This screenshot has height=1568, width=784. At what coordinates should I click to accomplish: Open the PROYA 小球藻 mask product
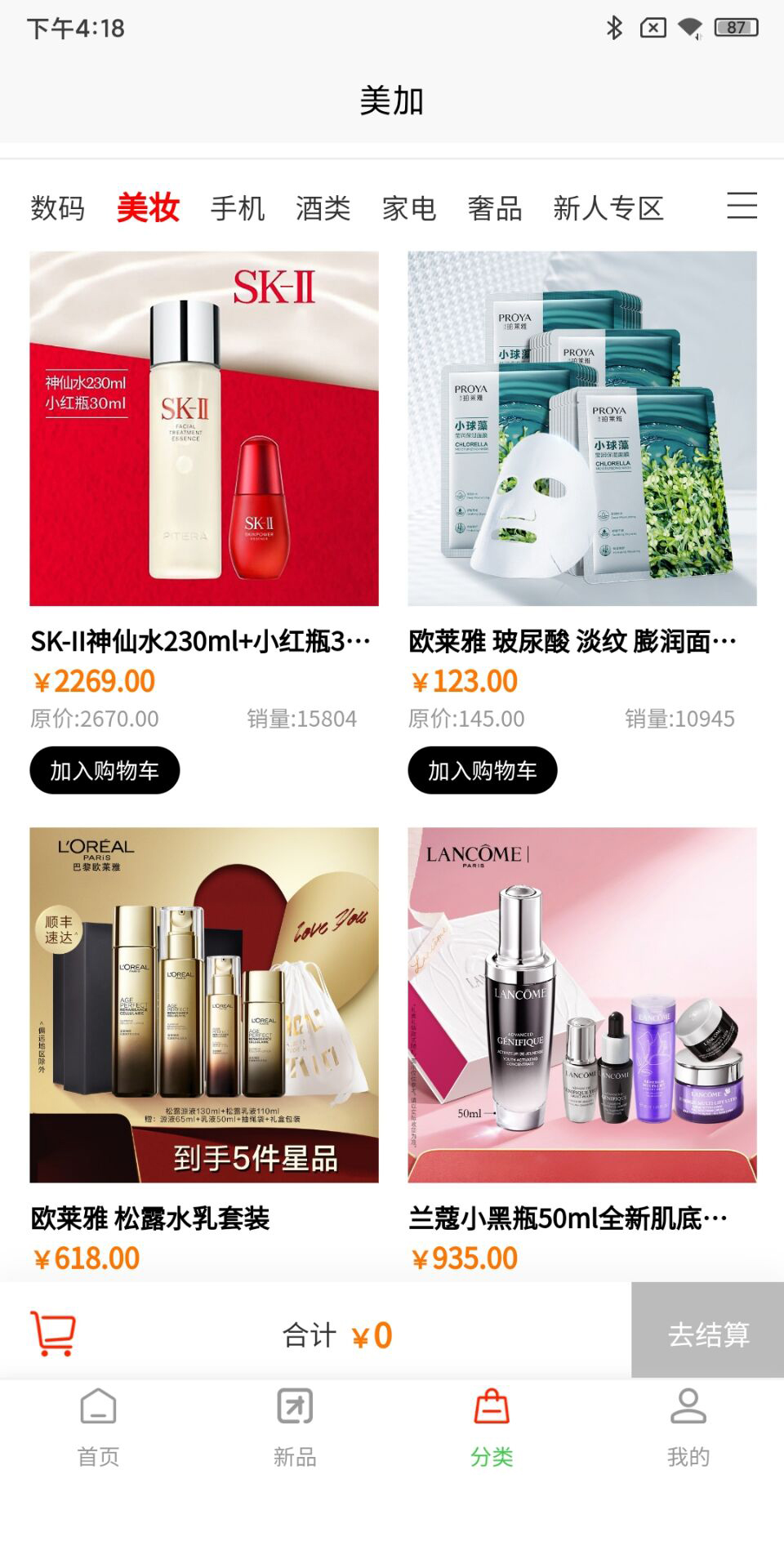coord(582,429)
